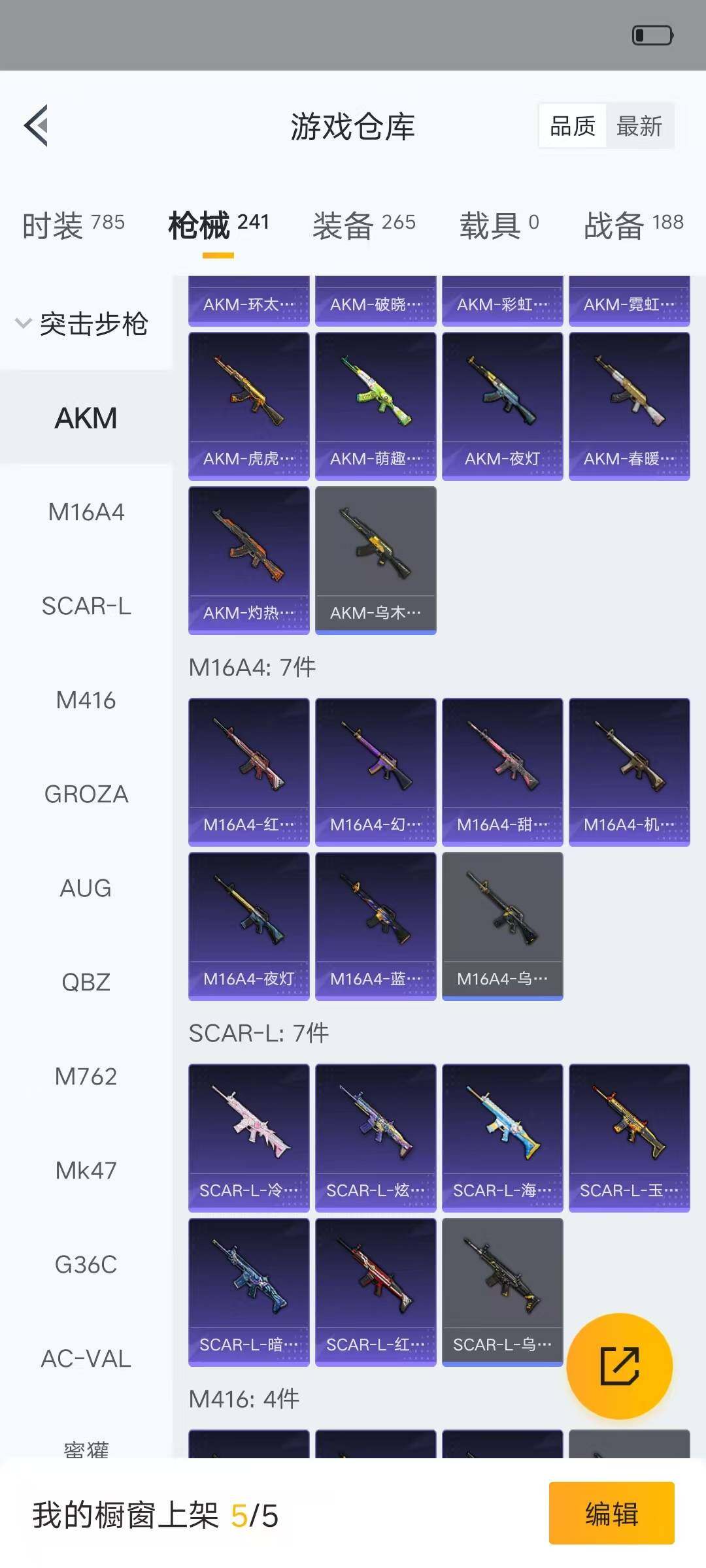Open the M16A4-夜灯 skin

[x=248, y=926]
